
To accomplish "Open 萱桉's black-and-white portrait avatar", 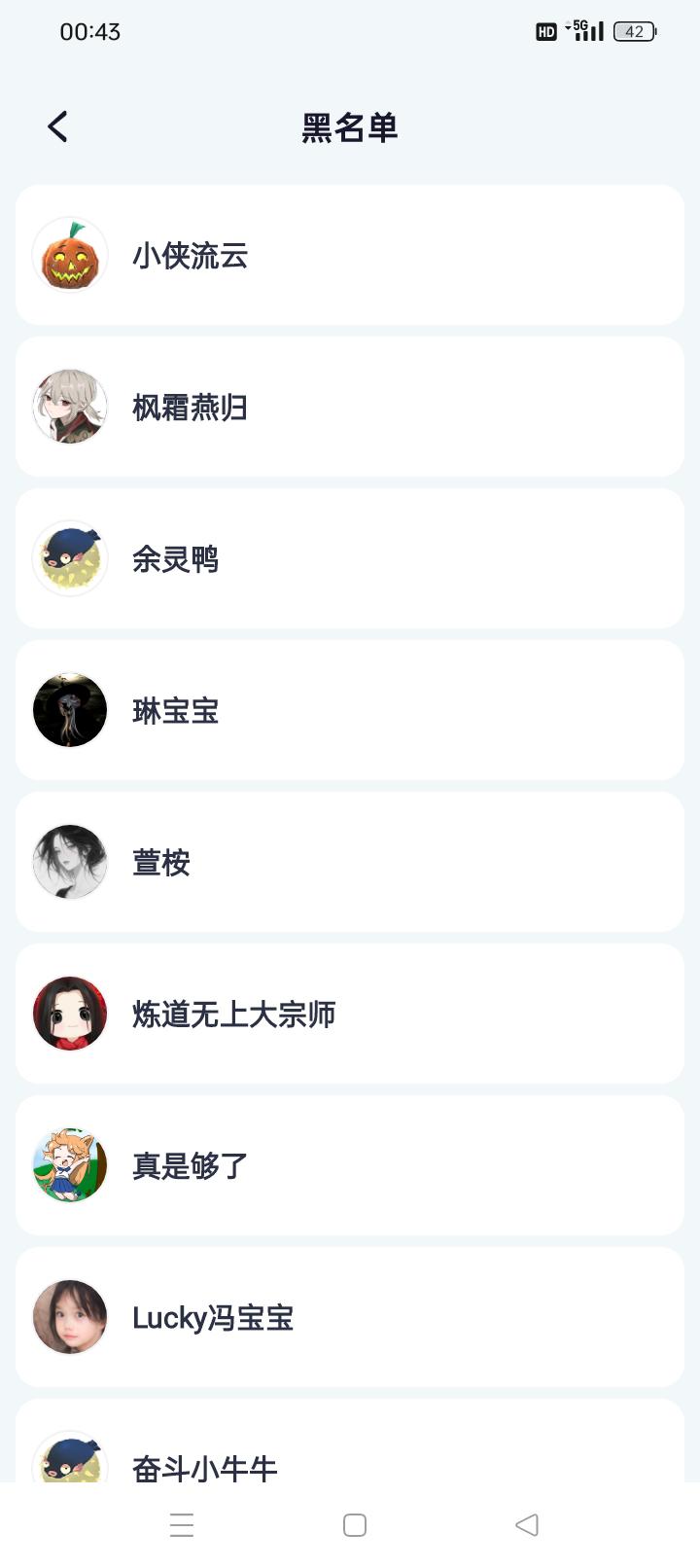I will 69,862.
